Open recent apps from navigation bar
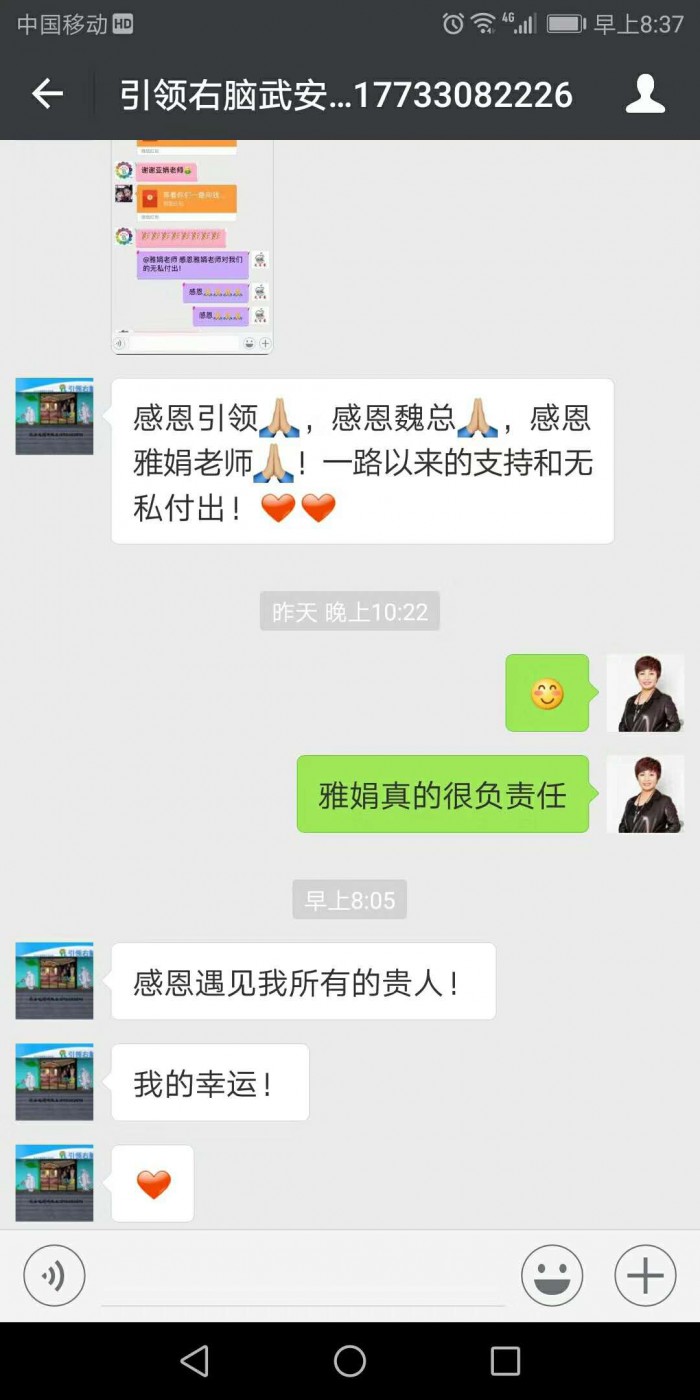The height and width of the screenshot is (1400, 700). pos(505,1360)
